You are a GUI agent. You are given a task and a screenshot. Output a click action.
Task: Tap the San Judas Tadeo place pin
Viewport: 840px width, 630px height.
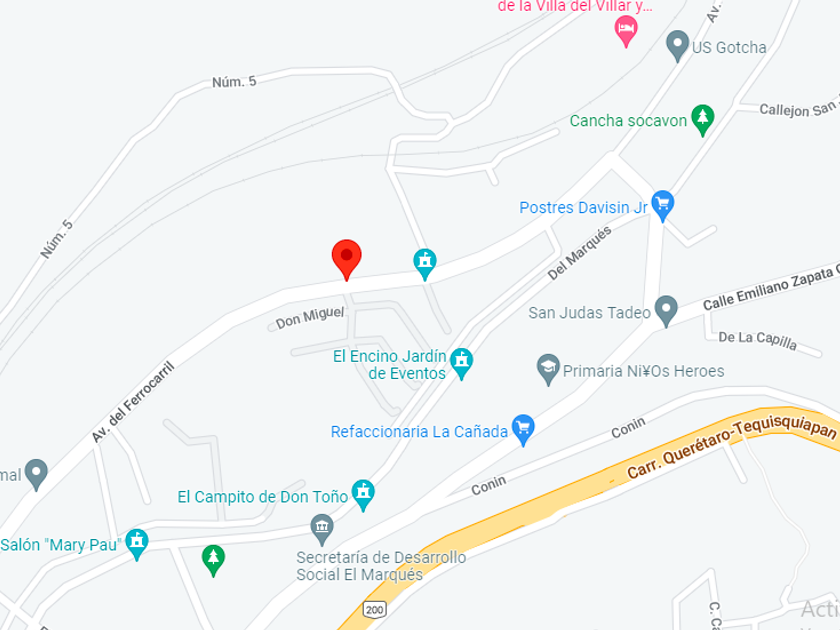pos(666,311)
